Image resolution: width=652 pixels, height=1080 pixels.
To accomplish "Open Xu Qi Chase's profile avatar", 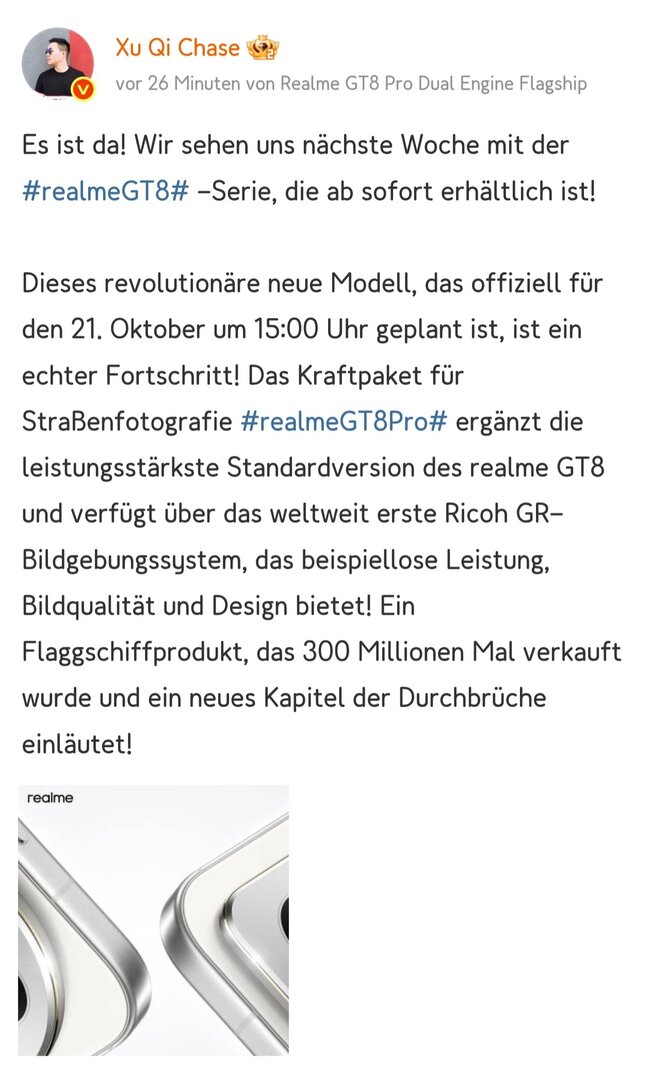I will point(58,63).
